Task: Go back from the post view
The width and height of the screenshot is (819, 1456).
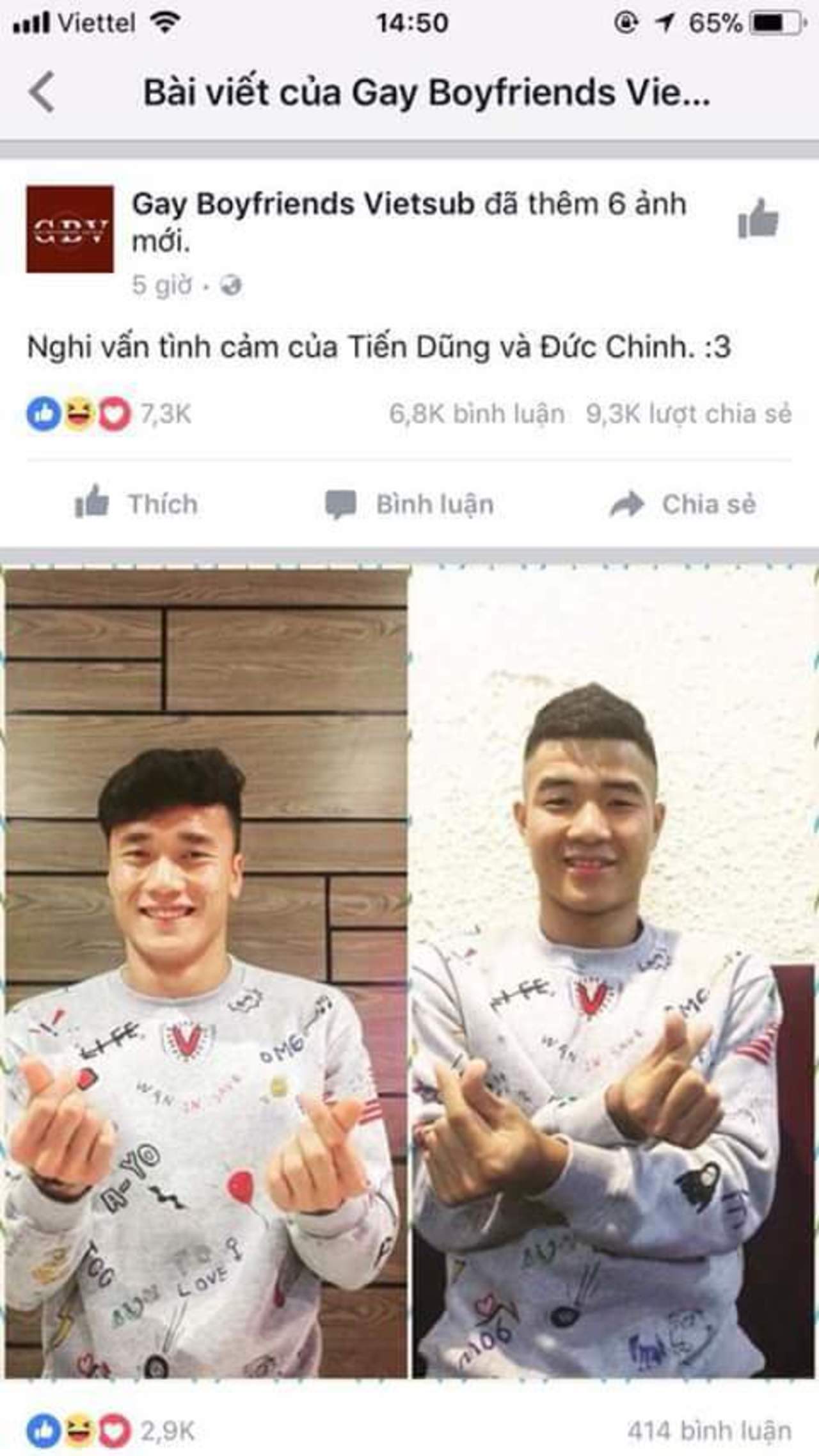Action: pos(42,93)
